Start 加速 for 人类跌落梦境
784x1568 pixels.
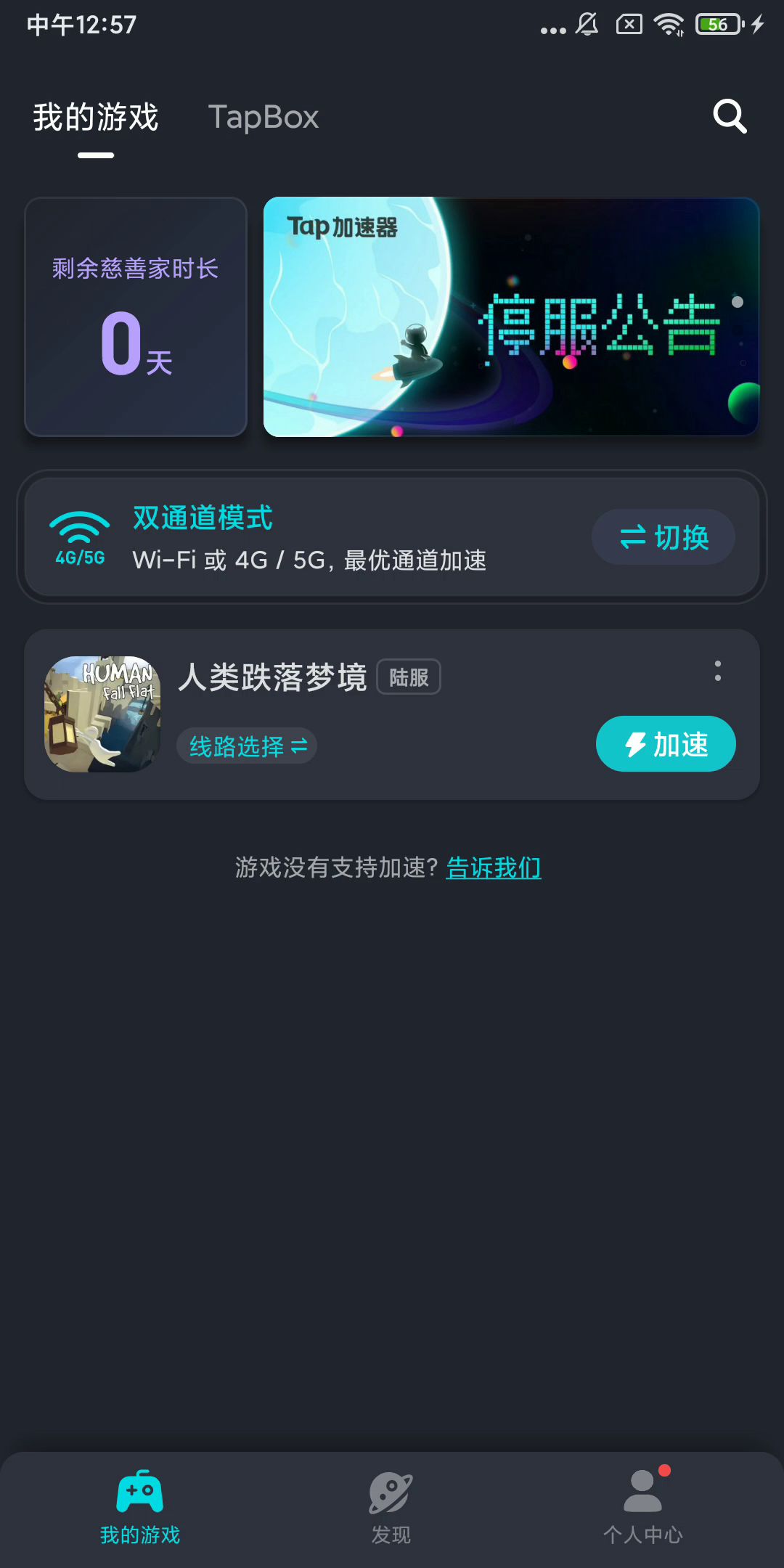coord(666,744)
